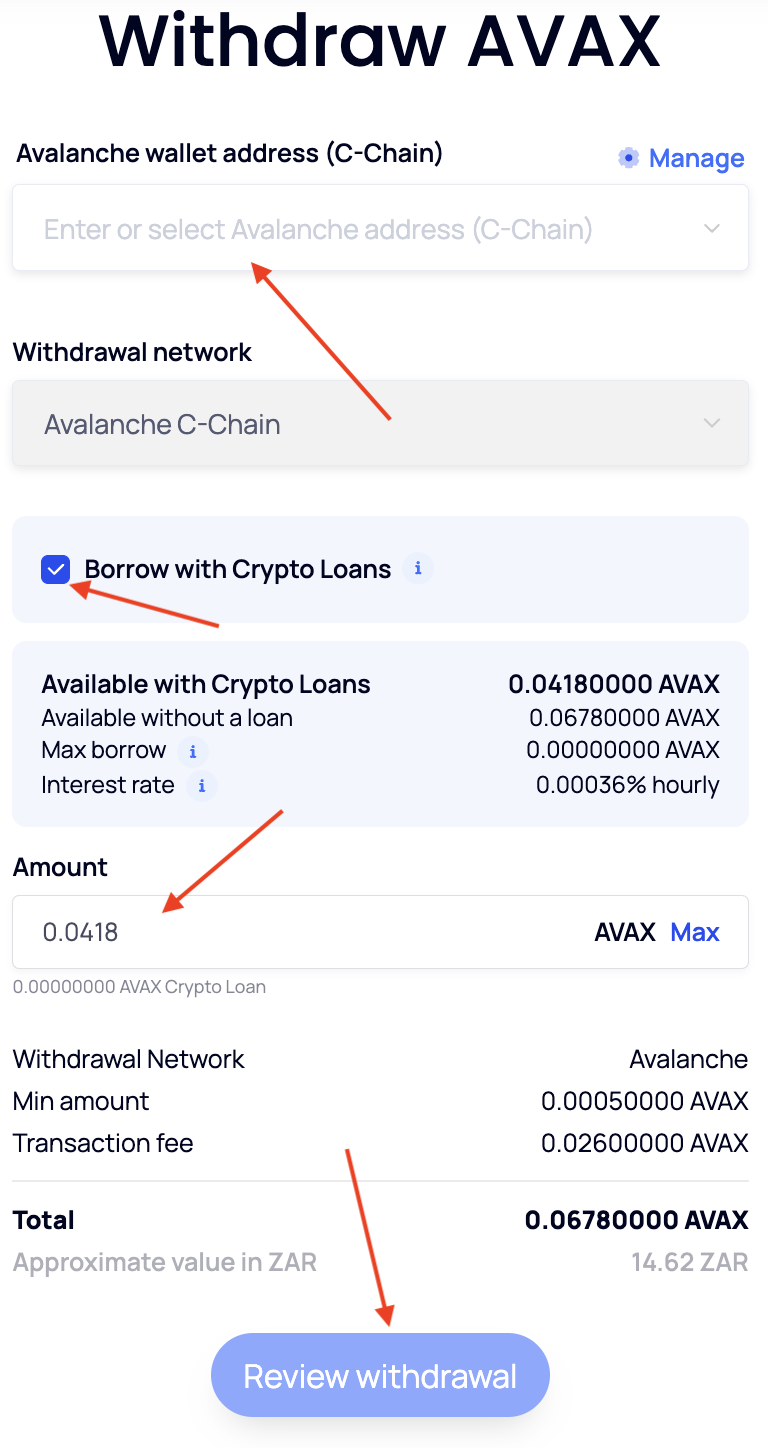Show info for Max borrow
The height and width of the screenshot is (1448, 768).
(193, 751)
